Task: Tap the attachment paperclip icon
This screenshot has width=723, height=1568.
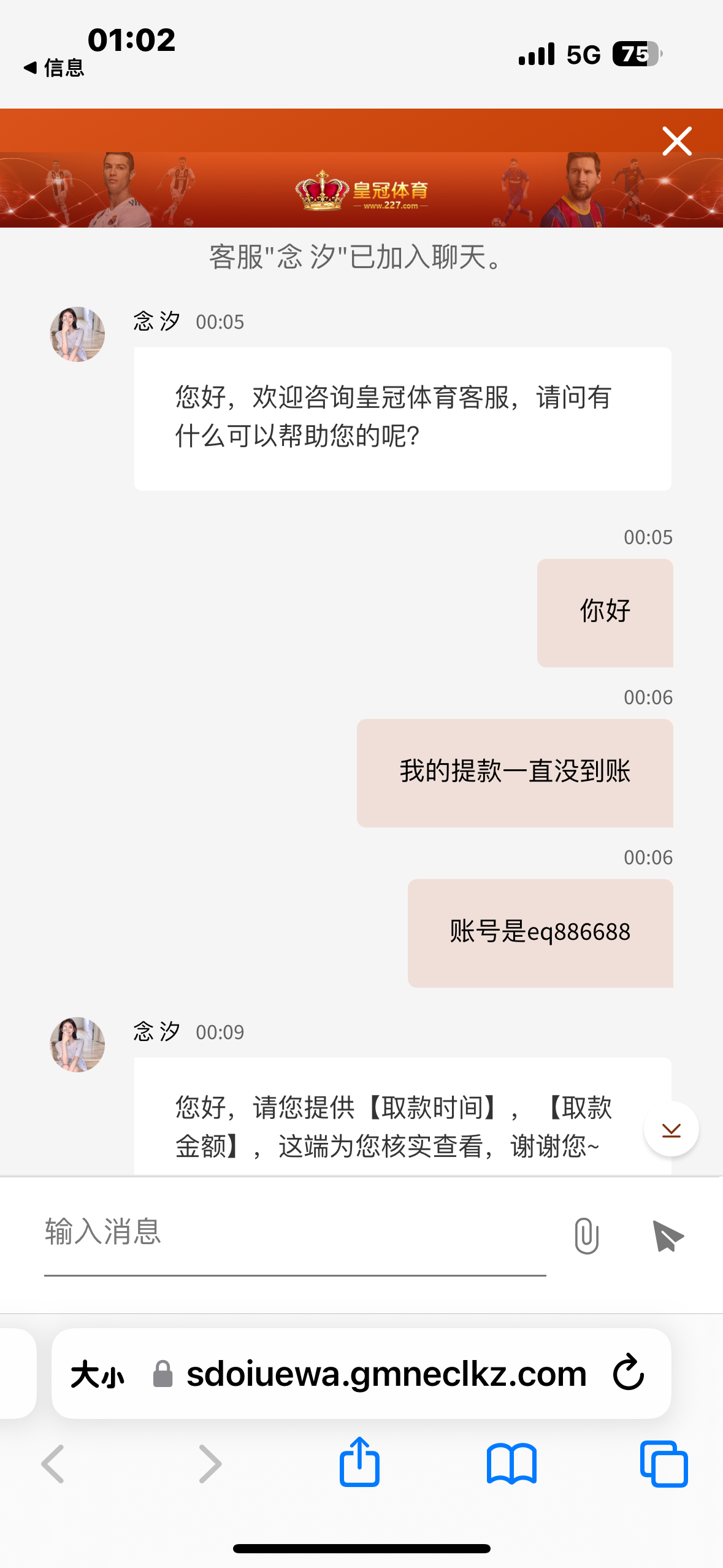Action: pyautogui.click(x=586, y=1236)
